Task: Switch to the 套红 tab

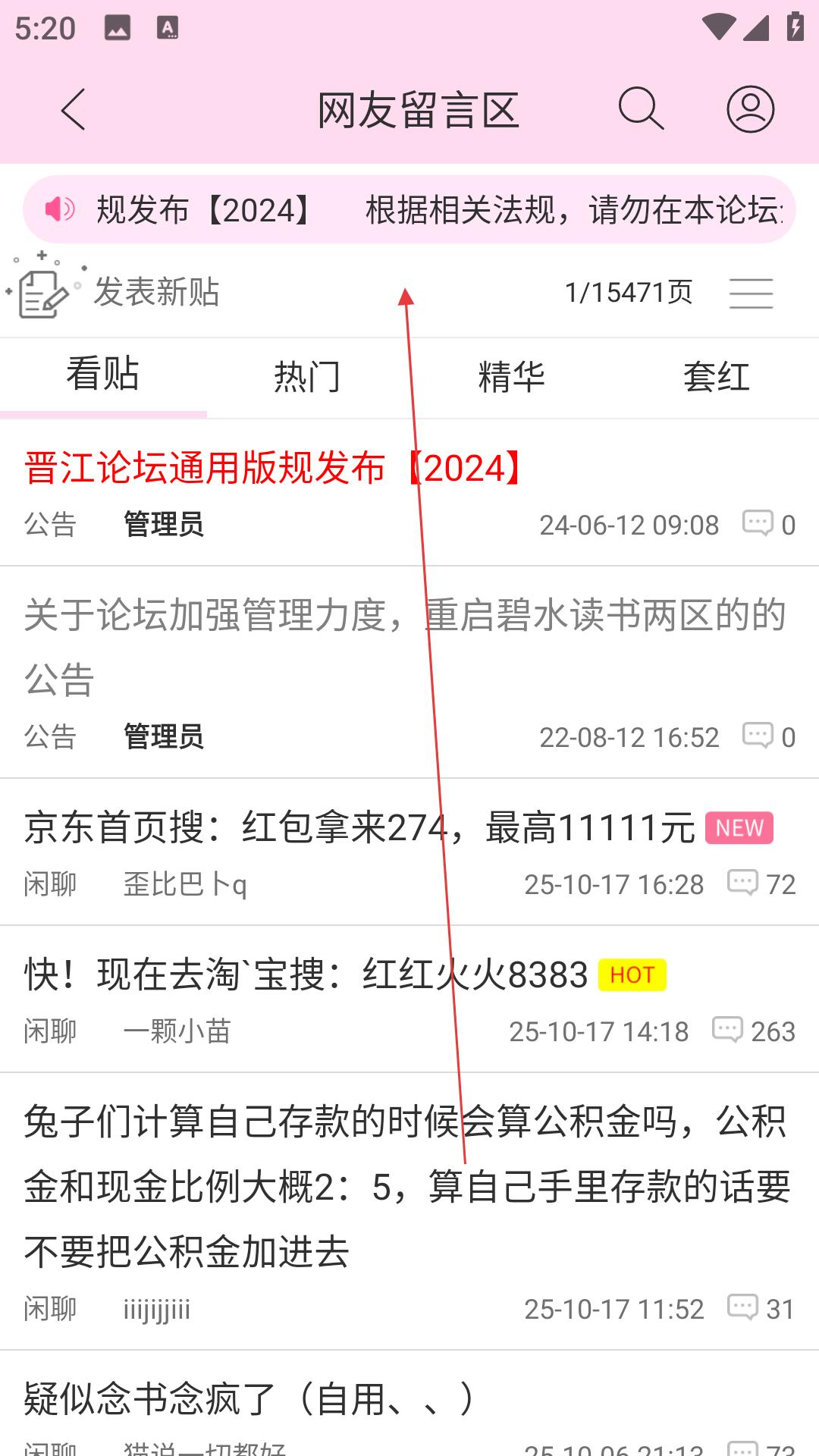Action: (717, 377)
